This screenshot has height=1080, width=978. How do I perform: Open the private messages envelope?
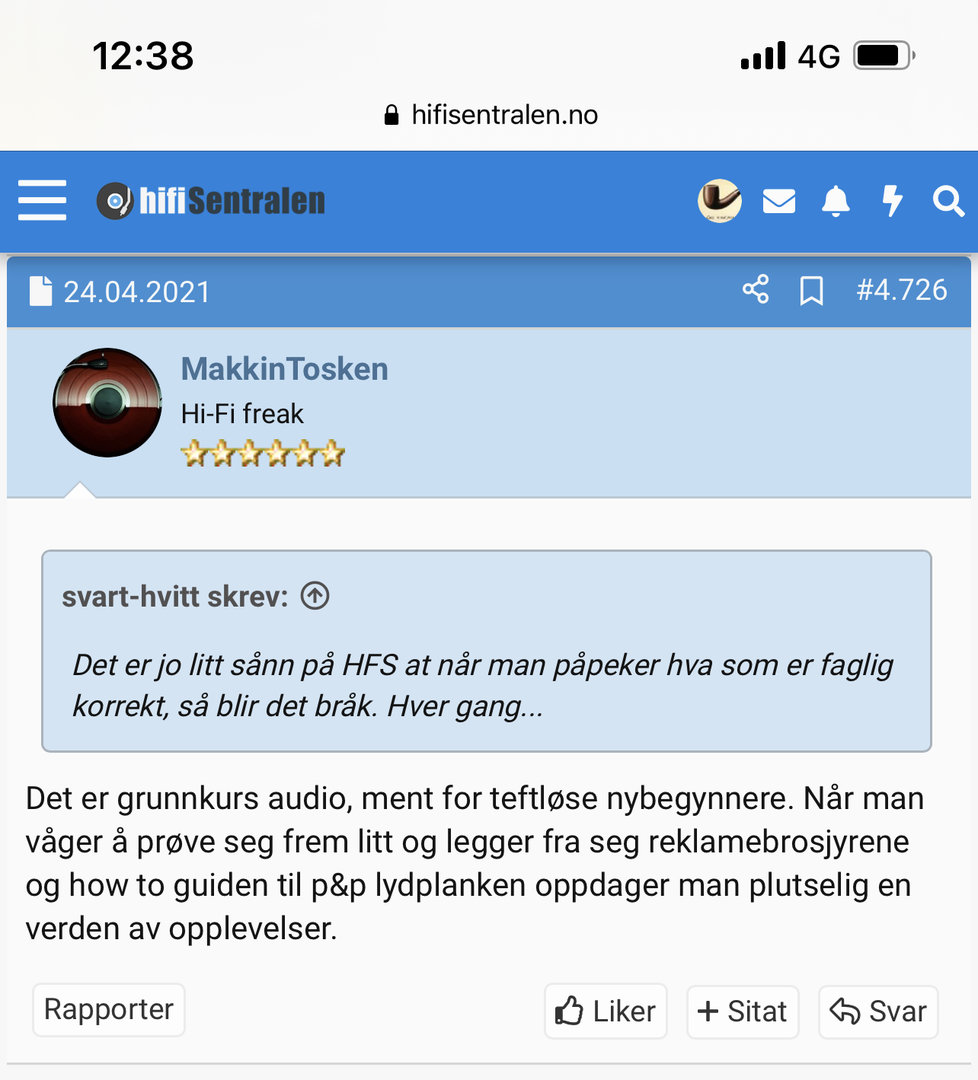(x=779, y=202)
